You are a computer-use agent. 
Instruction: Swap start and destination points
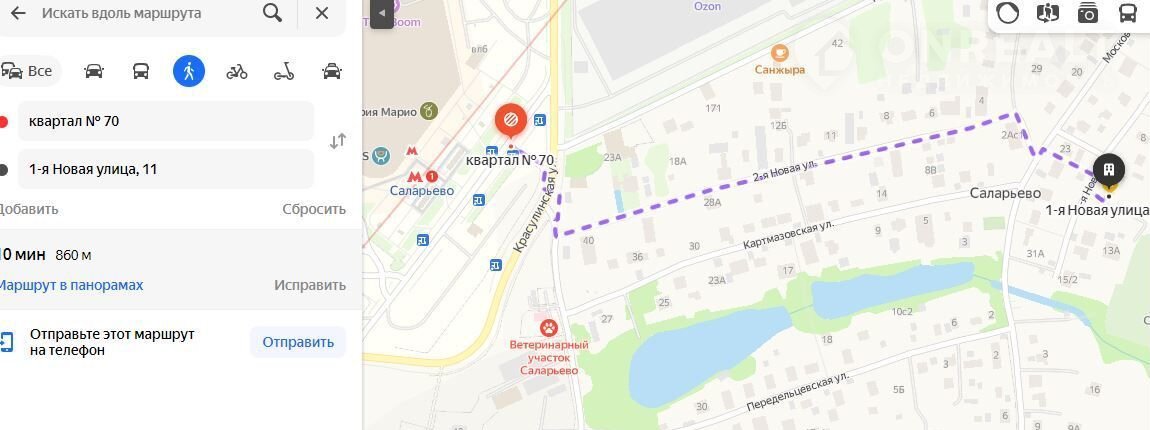click(x=338, y=142)
